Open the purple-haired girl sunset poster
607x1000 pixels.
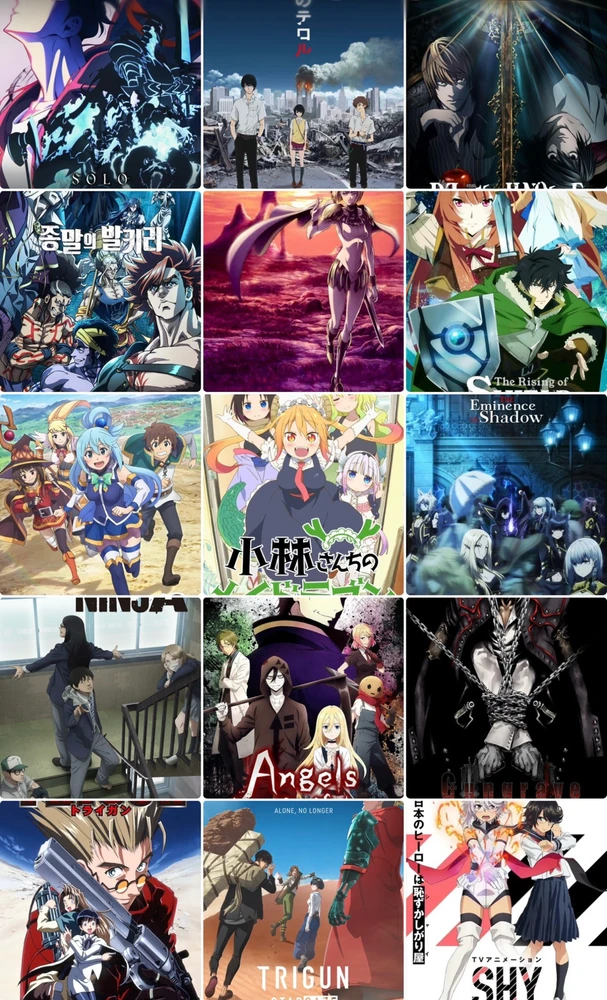[303, 291]
